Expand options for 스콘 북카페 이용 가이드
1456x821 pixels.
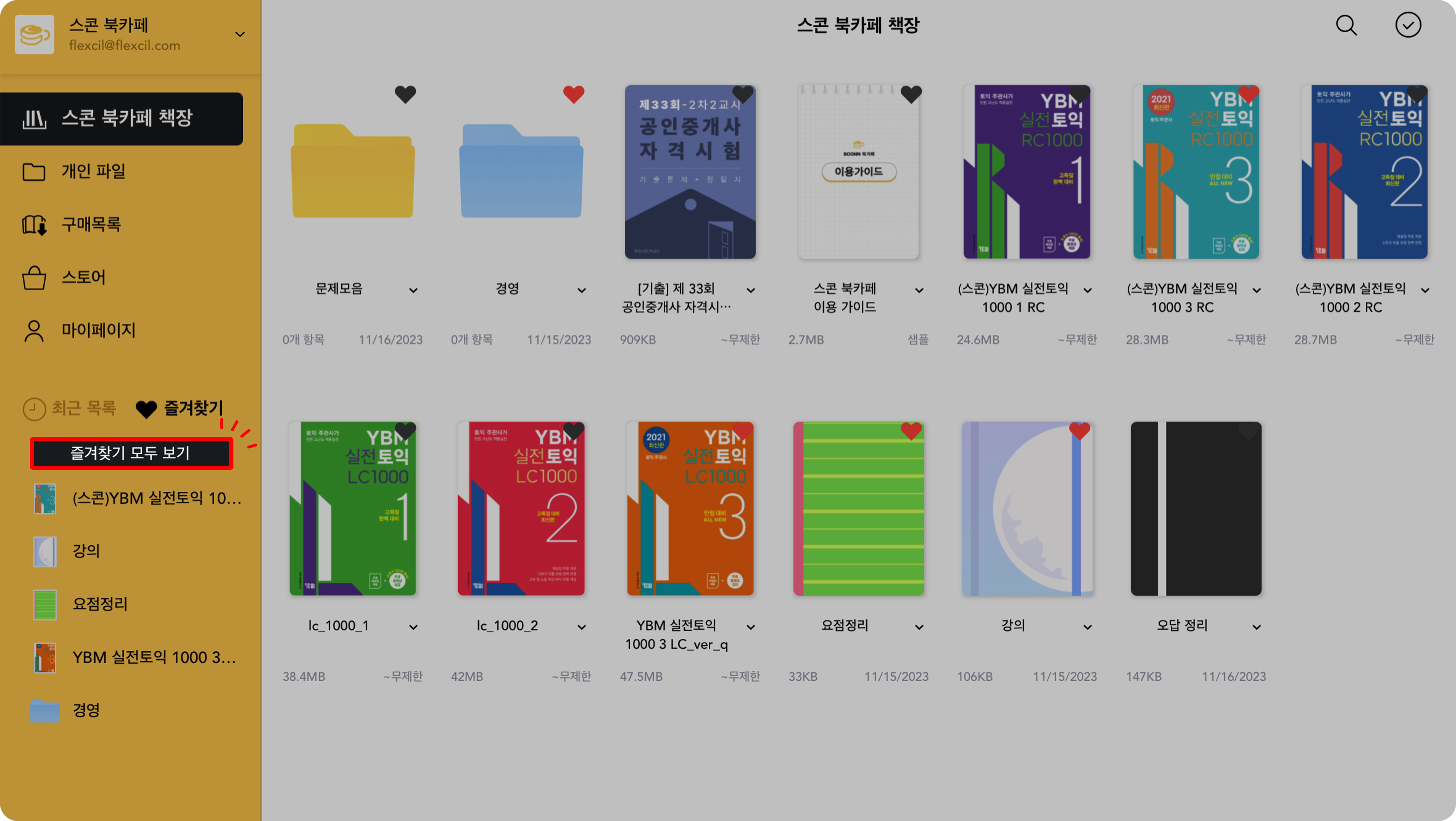click(919, 291)
